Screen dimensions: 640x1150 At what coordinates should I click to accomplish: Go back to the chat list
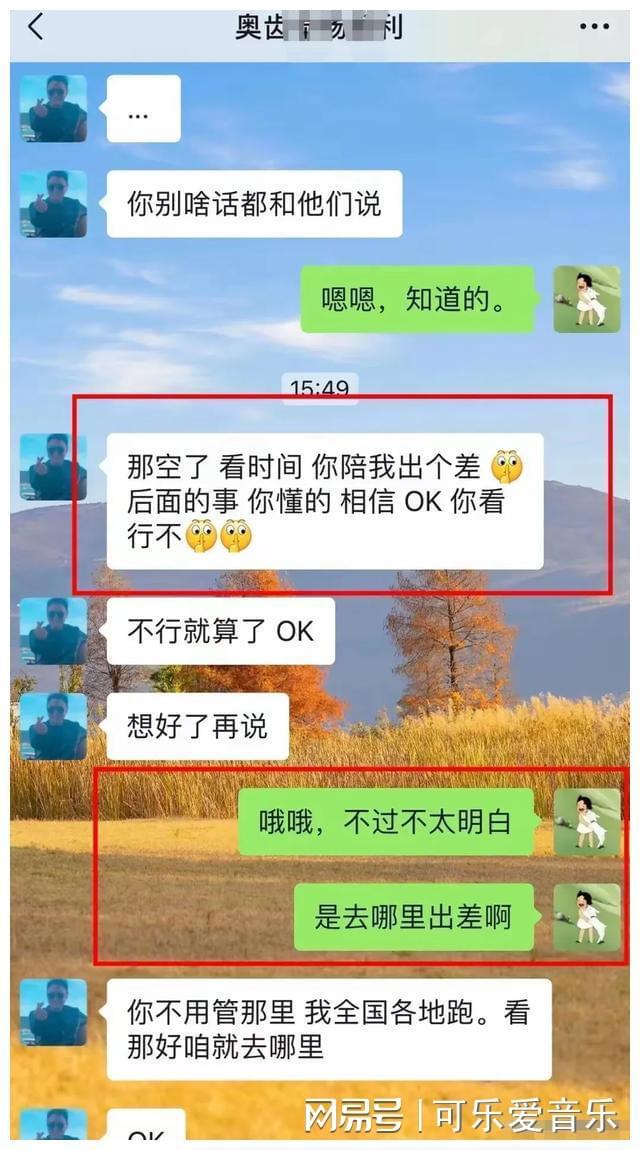35,28
